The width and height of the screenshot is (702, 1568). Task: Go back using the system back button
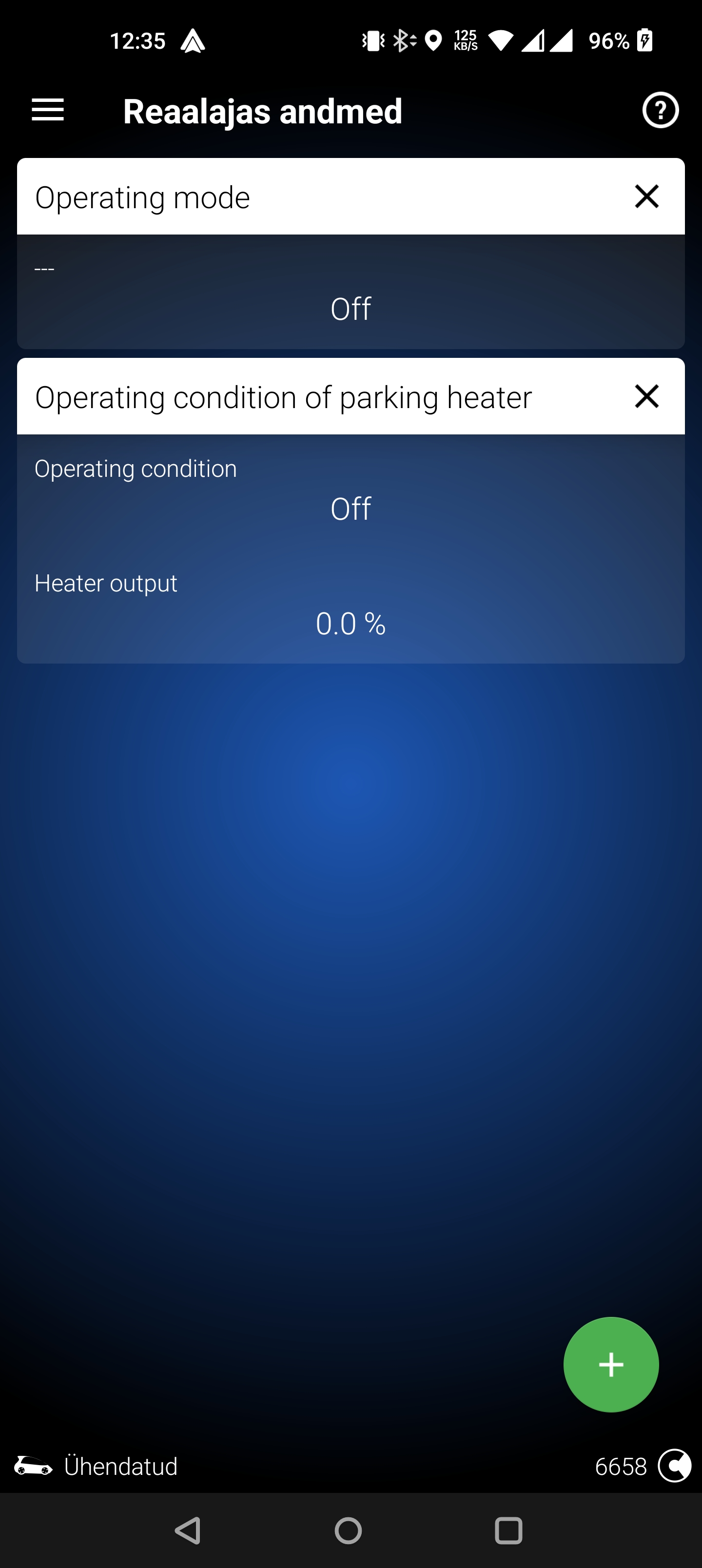188,1530
